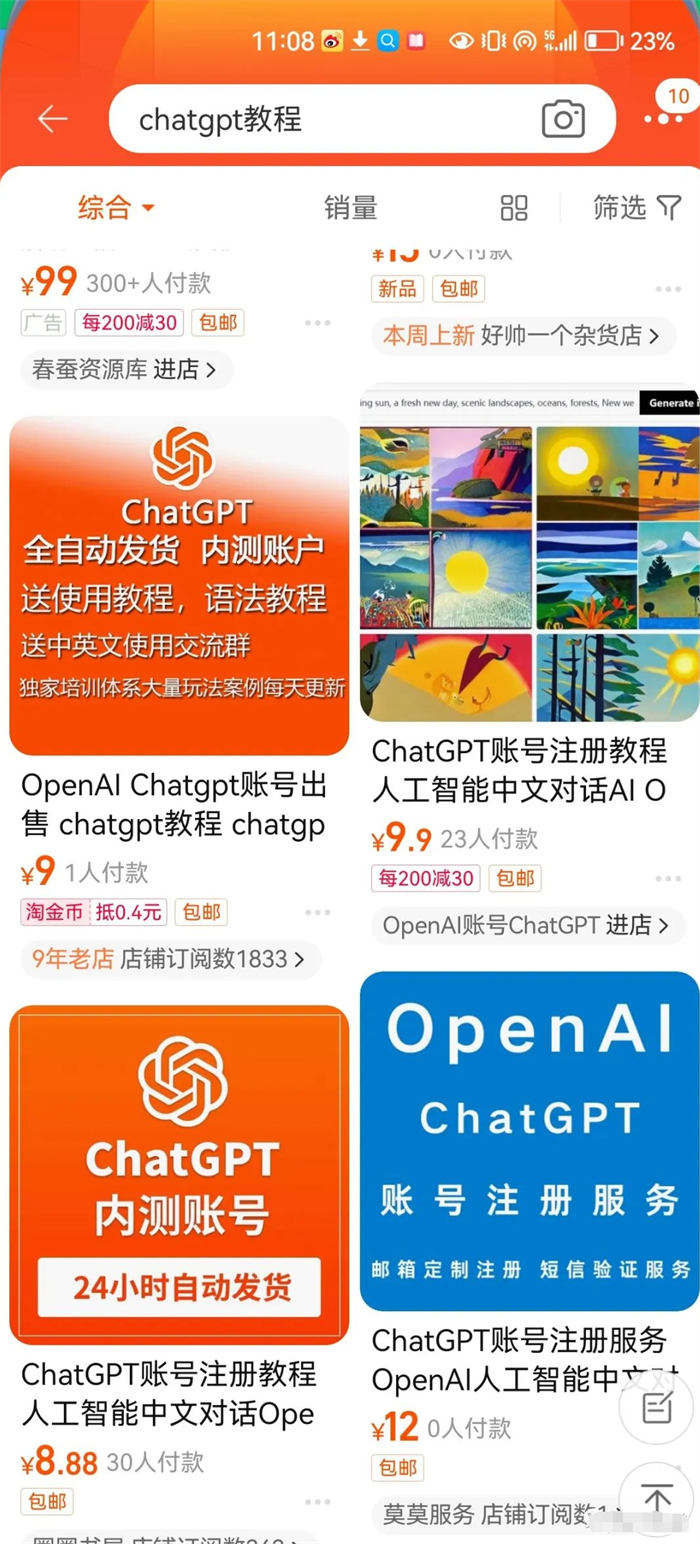The width and height of the screenshot is (700, 1544).
Task: Go back with the arrow icon
Action: 52,119
